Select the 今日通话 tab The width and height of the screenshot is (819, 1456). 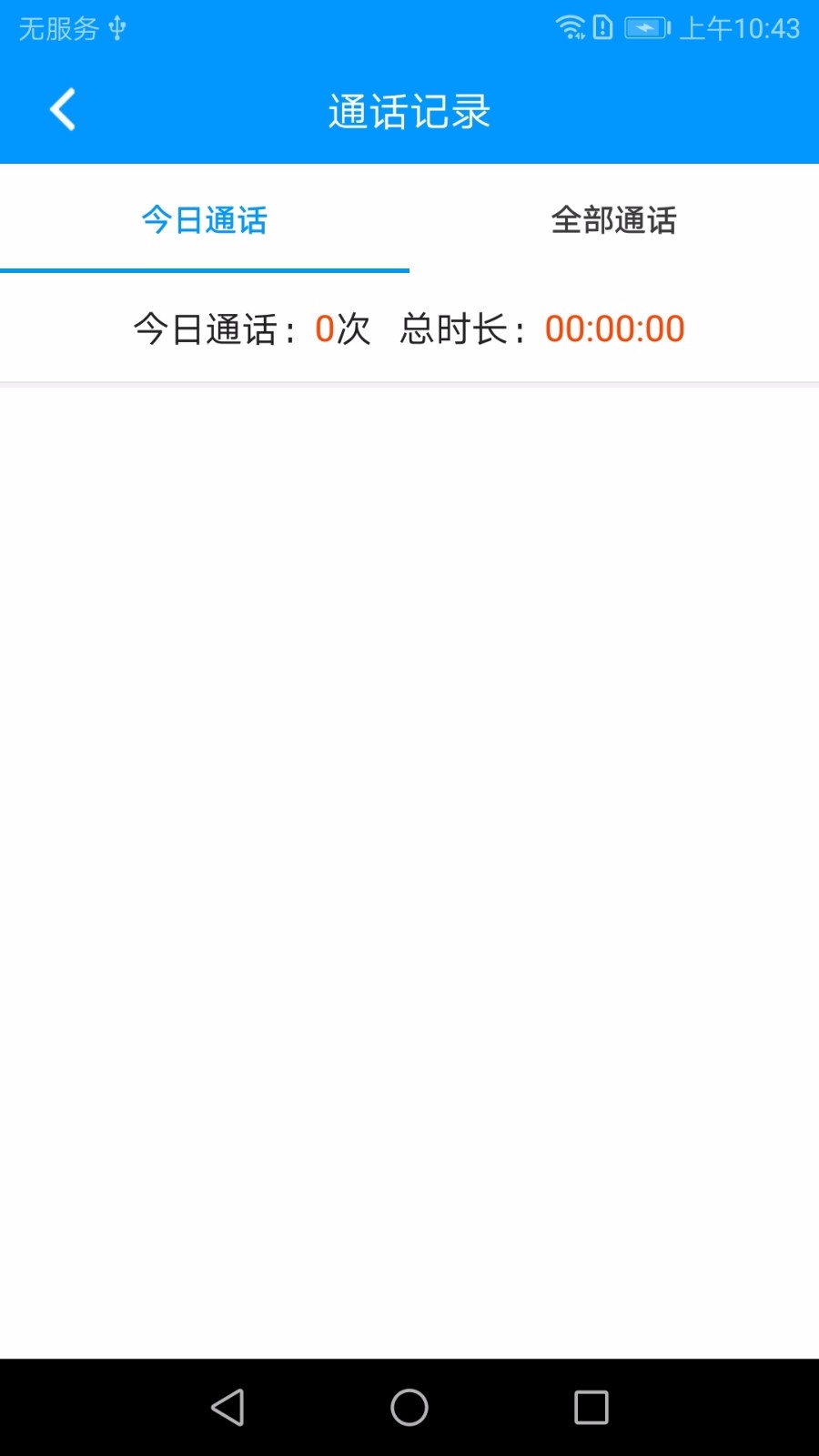tap(203, 219)
